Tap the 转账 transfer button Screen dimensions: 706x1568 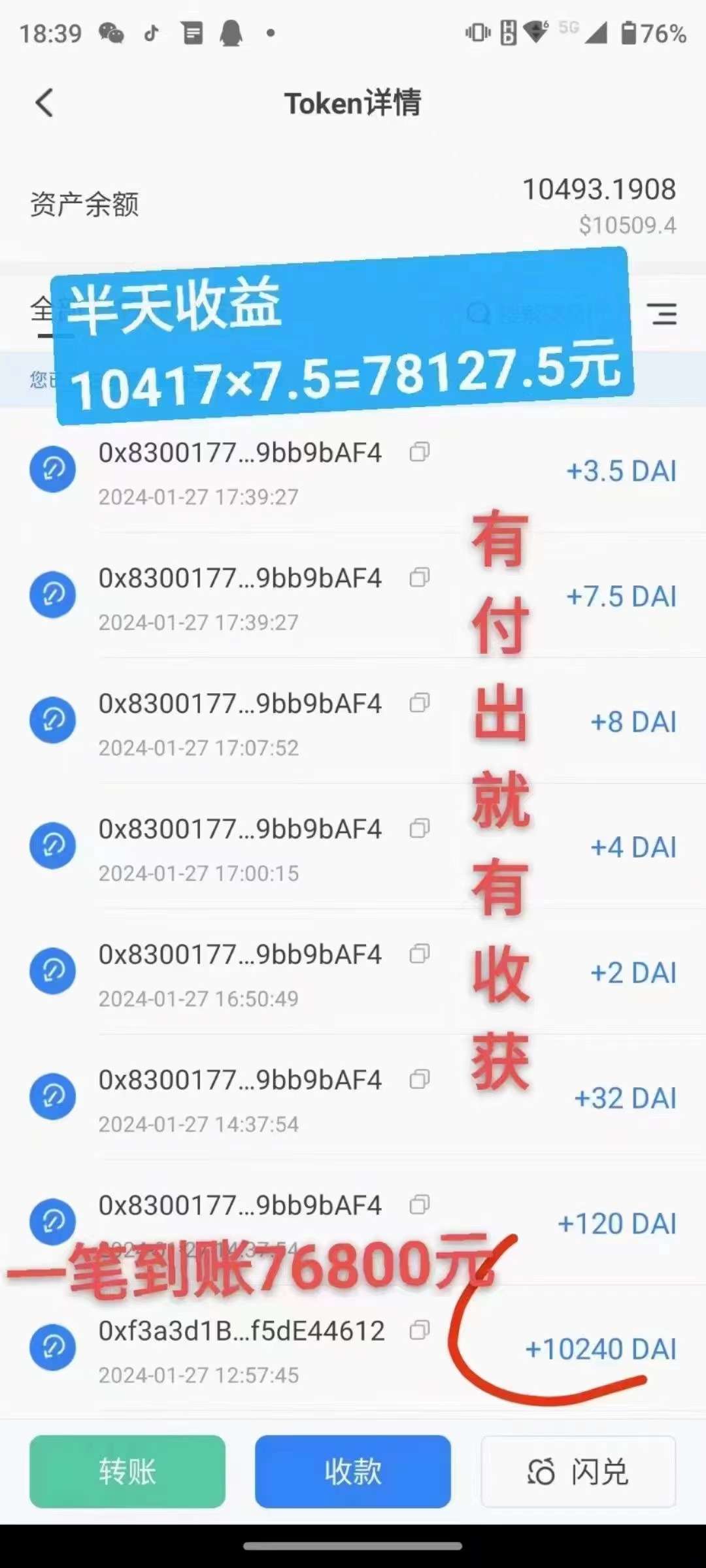[127, 1471]
